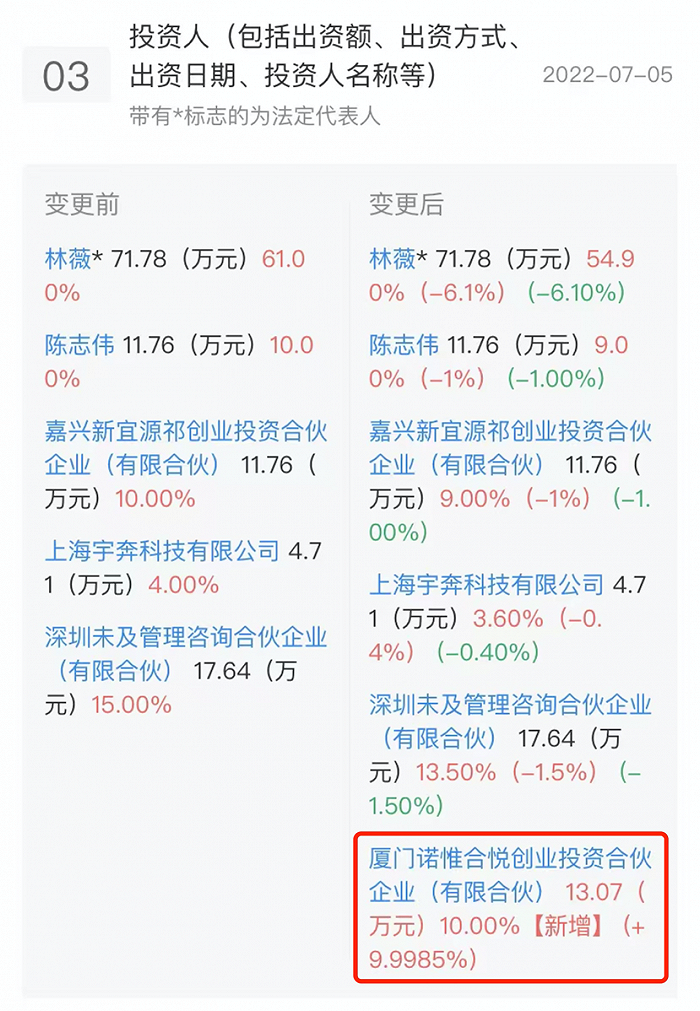Open 上海宇奔科技有限公司 under 变更后

tap(487, 584)
